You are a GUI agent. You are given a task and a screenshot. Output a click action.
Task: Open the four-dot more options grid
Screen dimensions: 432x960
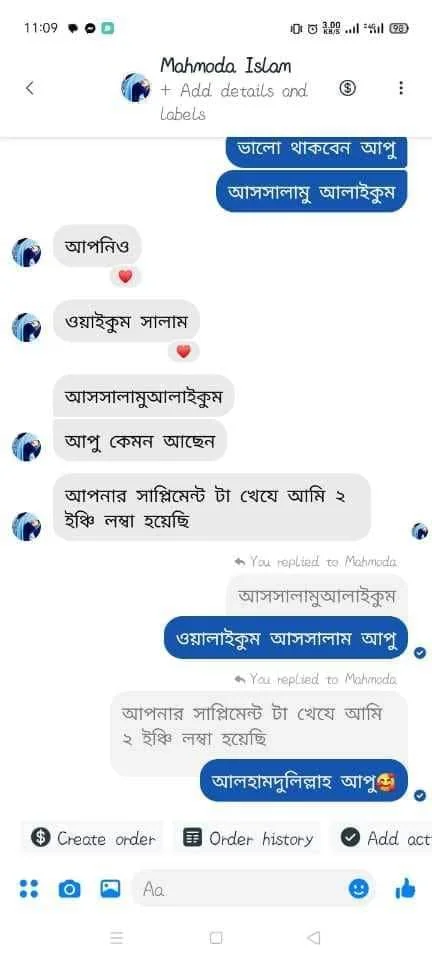coord(29,888)
